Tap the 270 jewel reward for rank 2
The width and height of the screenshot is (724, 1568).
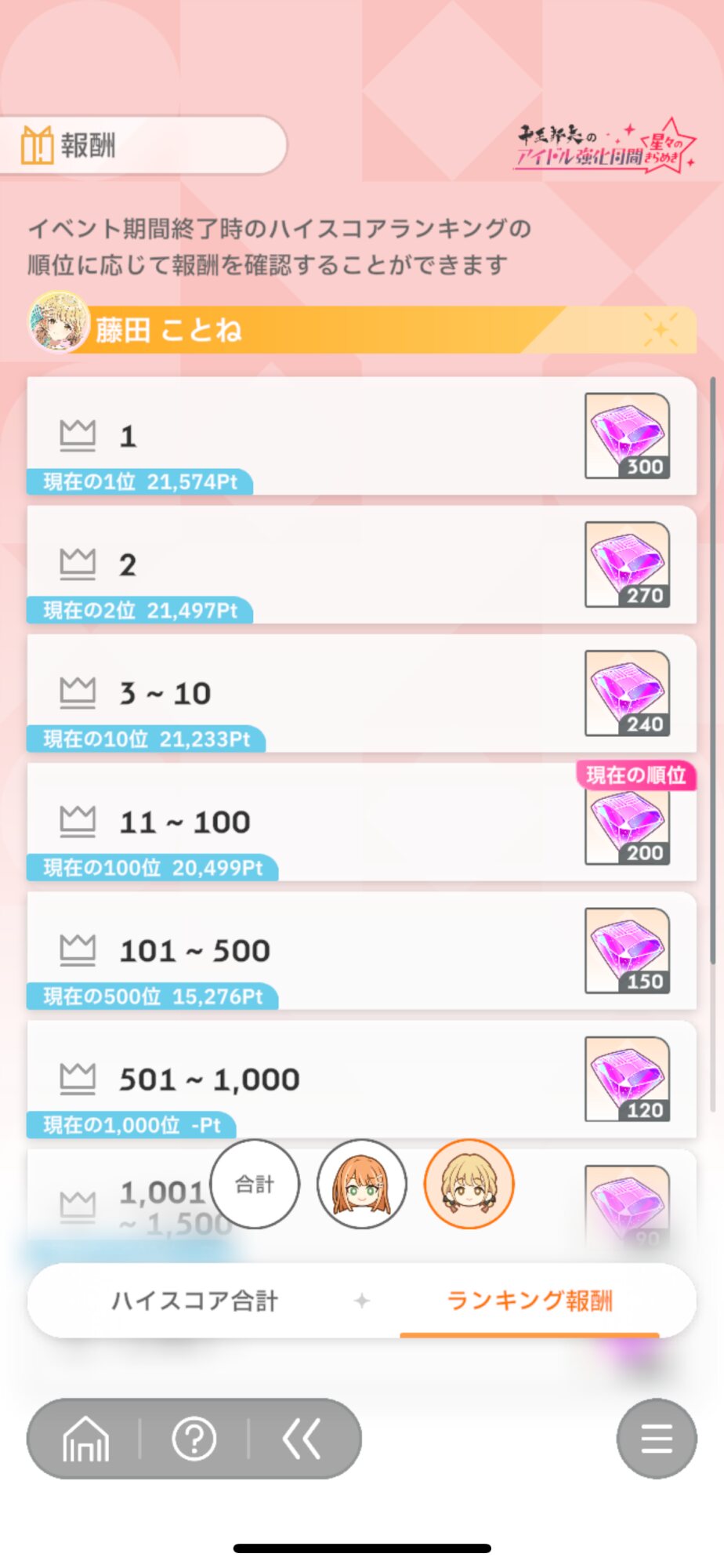(x=628, y=564)
